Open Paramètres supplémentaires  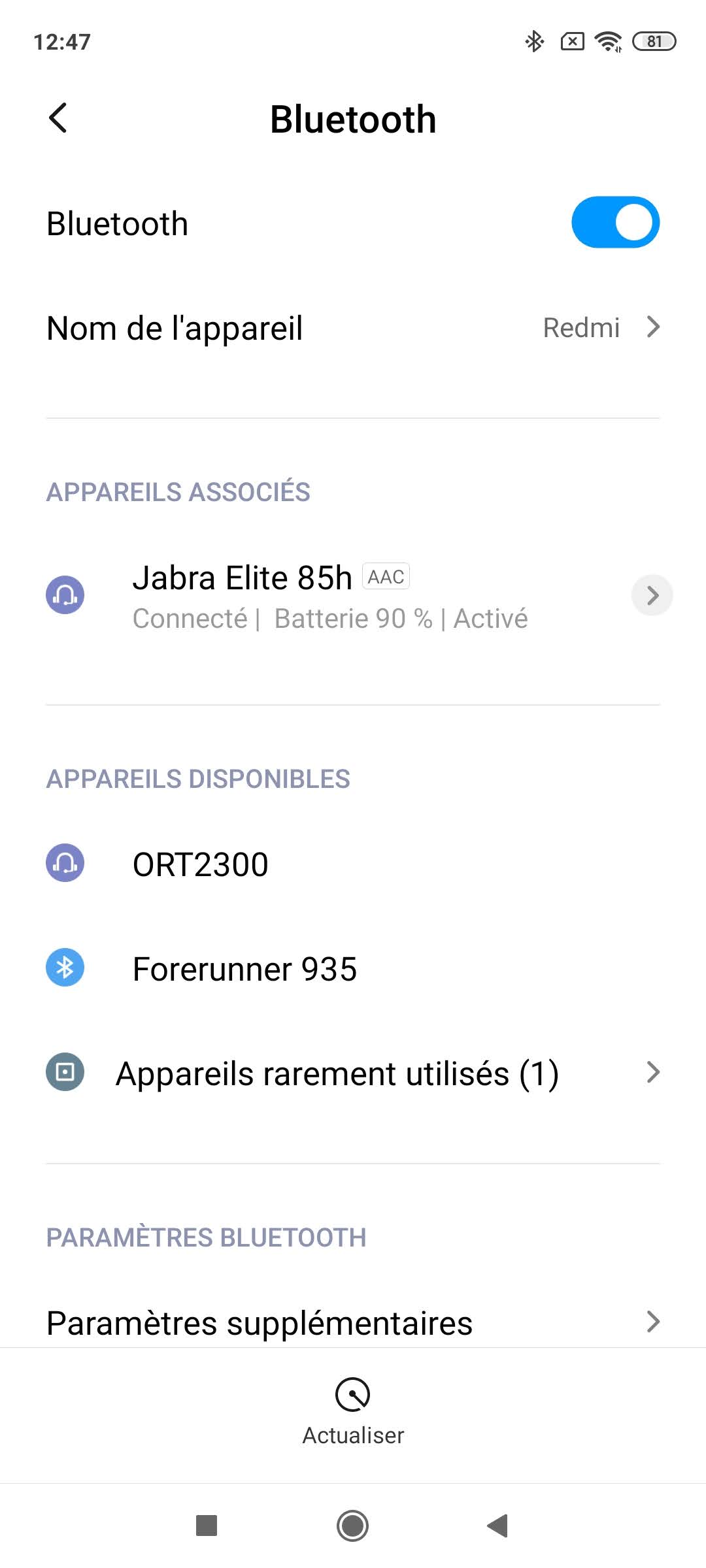click(353, 1322)
